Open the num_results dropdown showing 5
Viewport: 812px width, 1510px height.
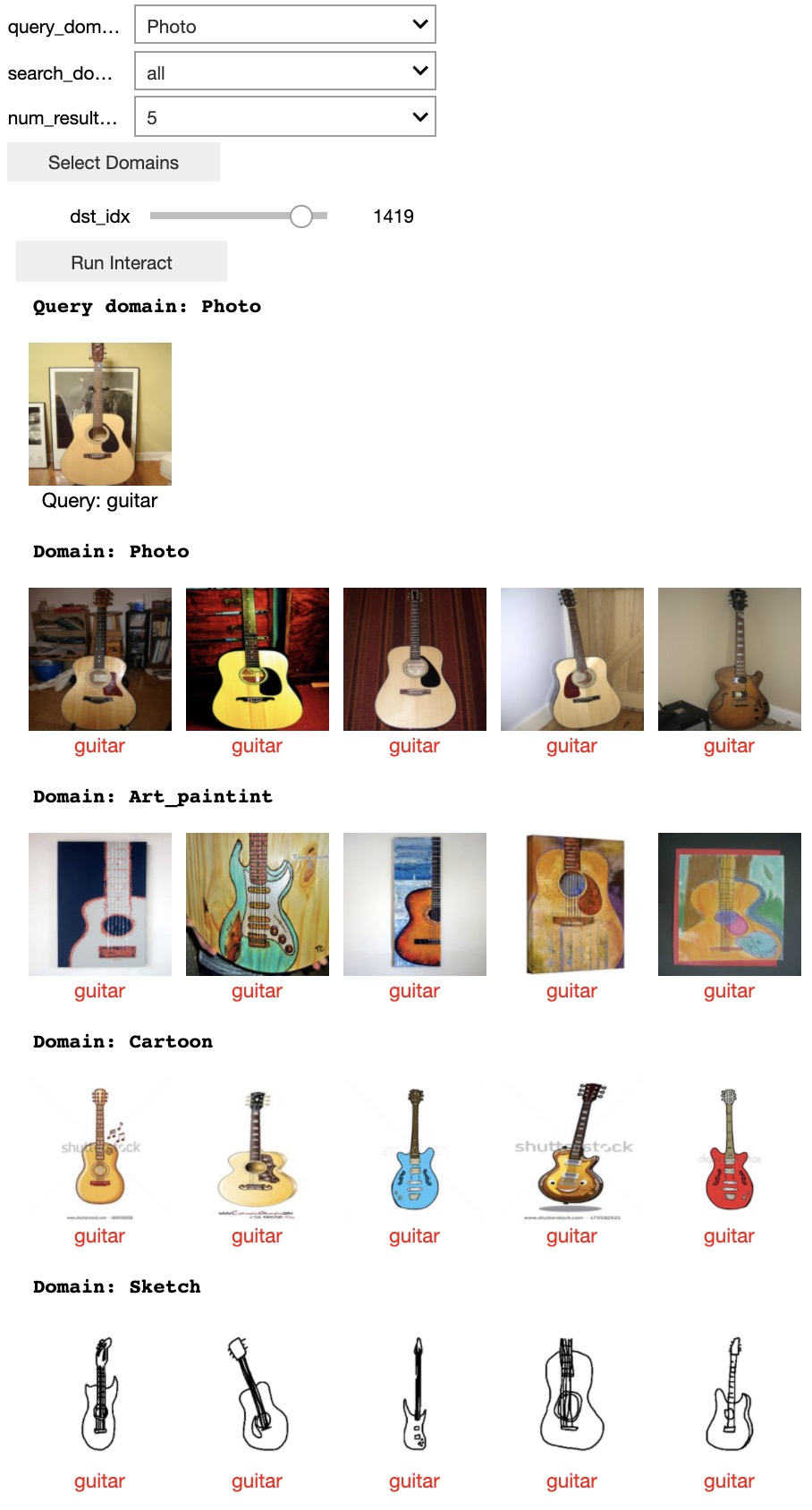[284, 117]
